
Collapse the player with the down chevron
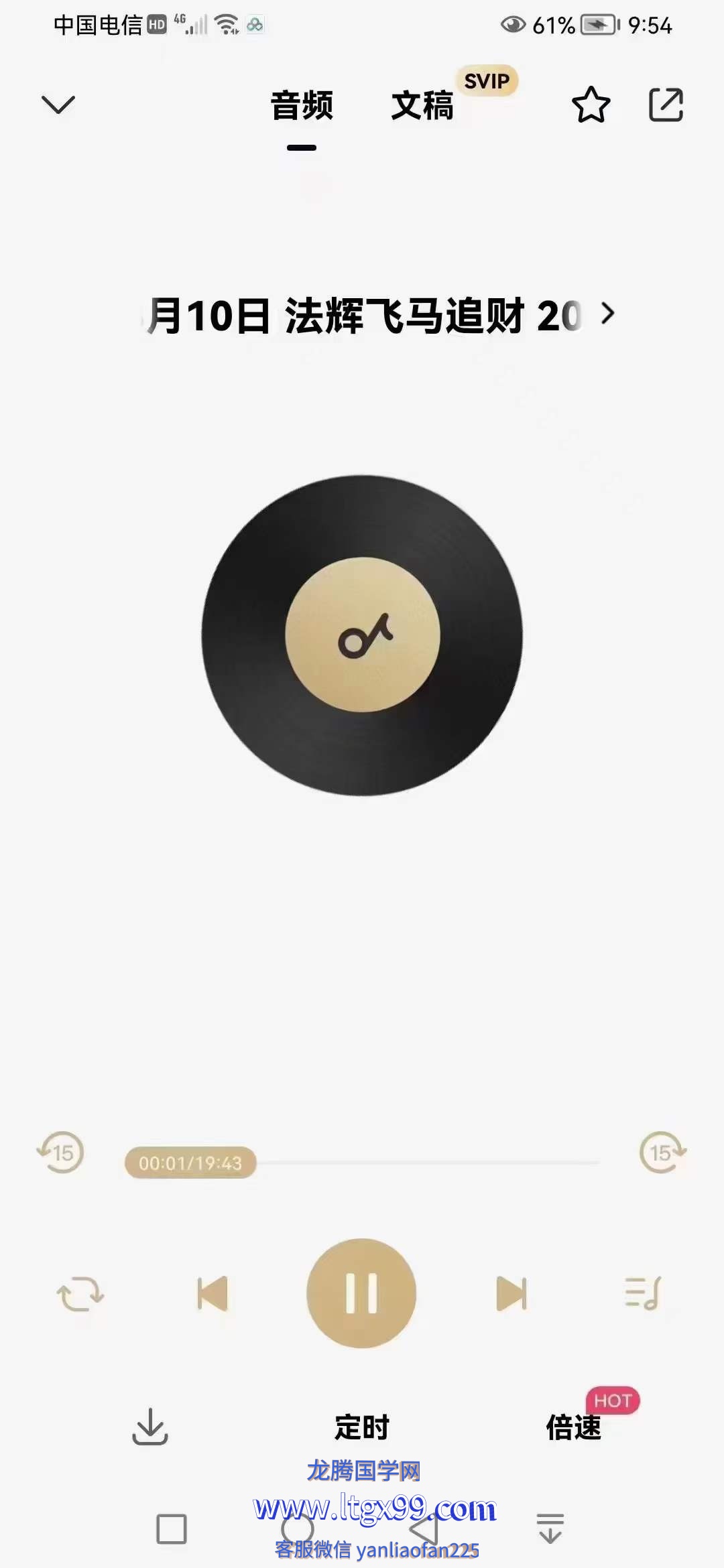click(x=58, y=105)
